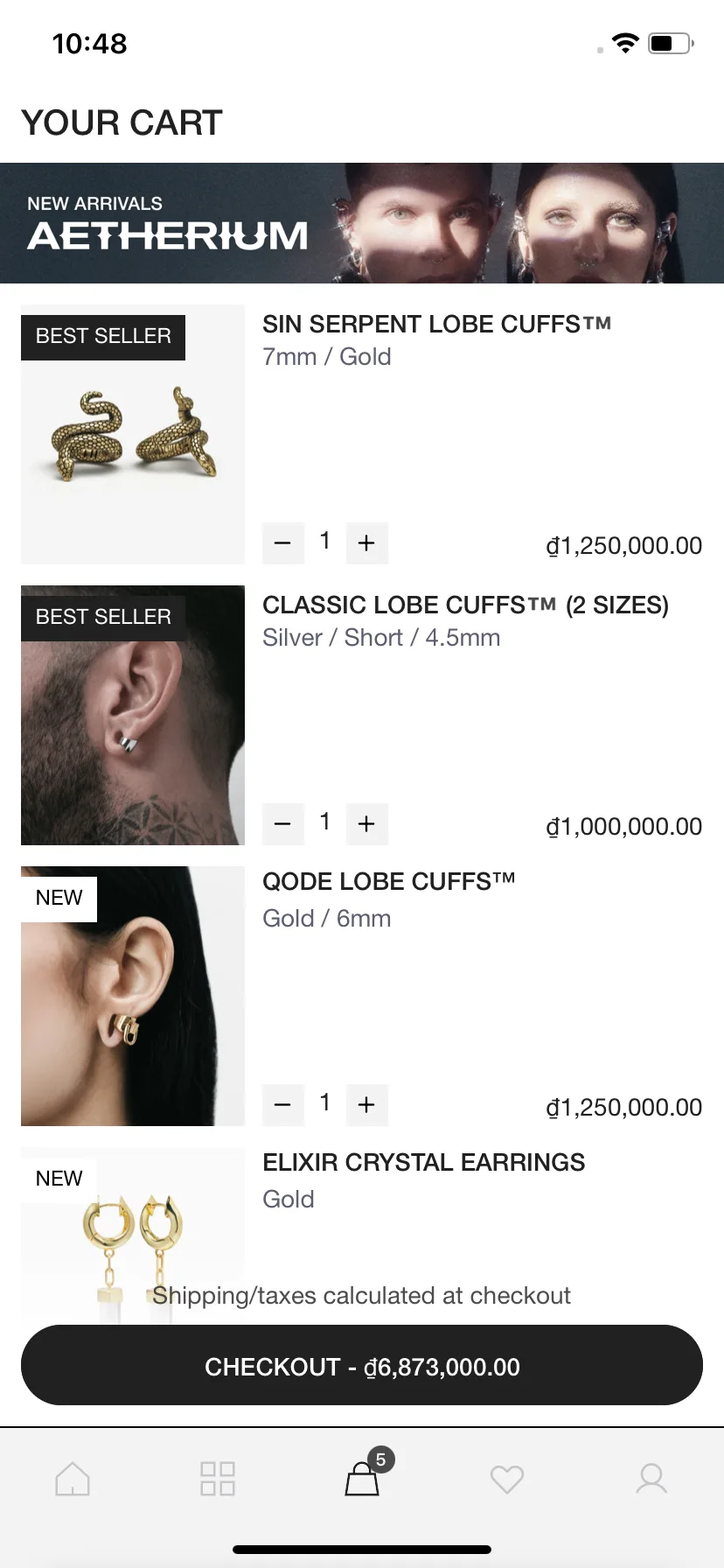Screen dimensions: 724x1568
Task: Increase Qode Lobe Cuffs quantity
Action: (x=366, y=1105)
